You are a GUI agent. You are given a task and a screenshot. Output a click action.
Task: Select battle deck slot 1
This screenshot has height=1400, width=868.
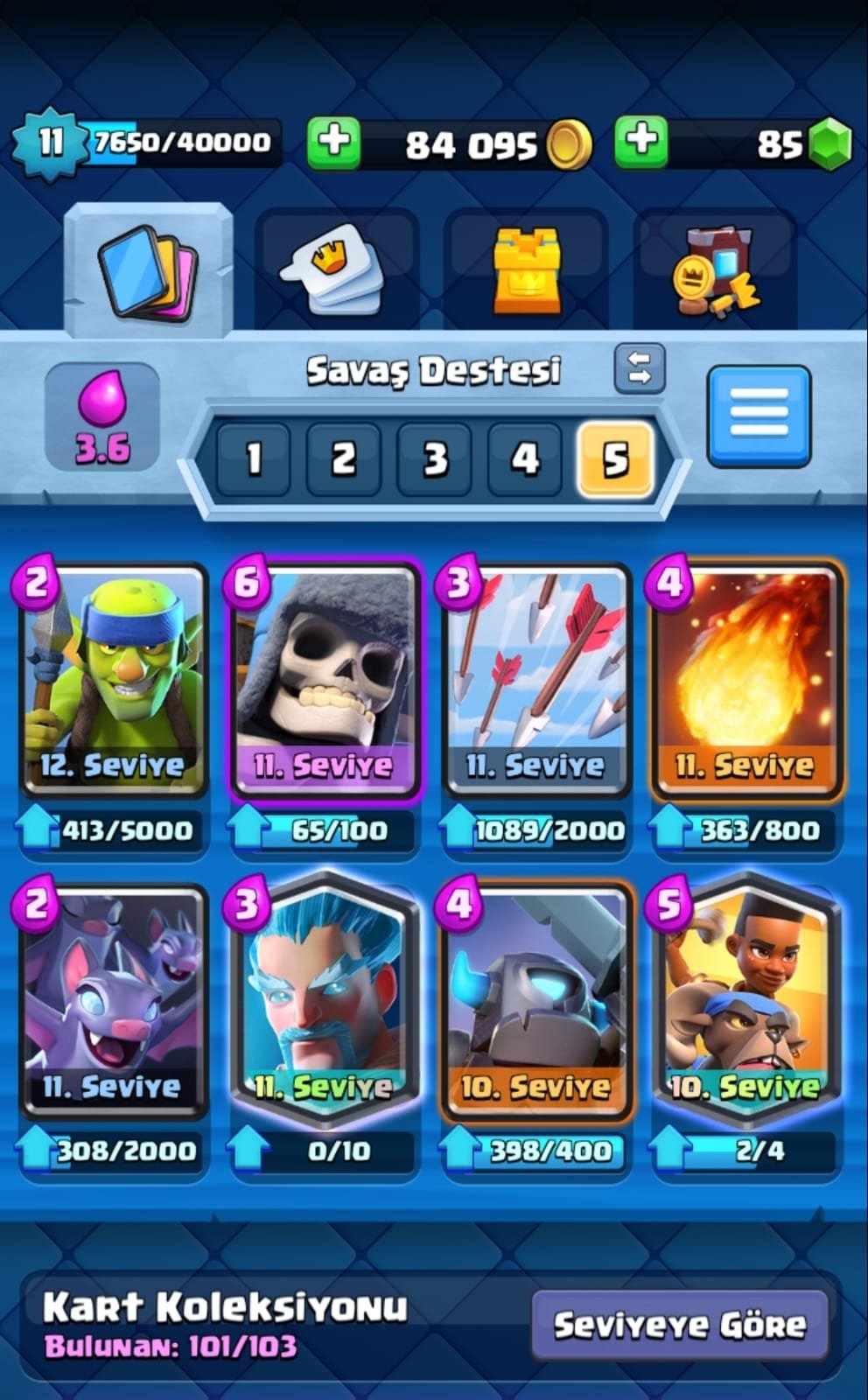[253, 459]
